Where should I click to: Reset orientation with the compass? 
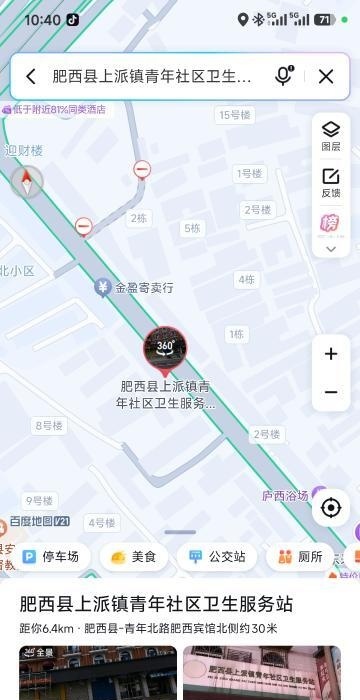[27, 181]
